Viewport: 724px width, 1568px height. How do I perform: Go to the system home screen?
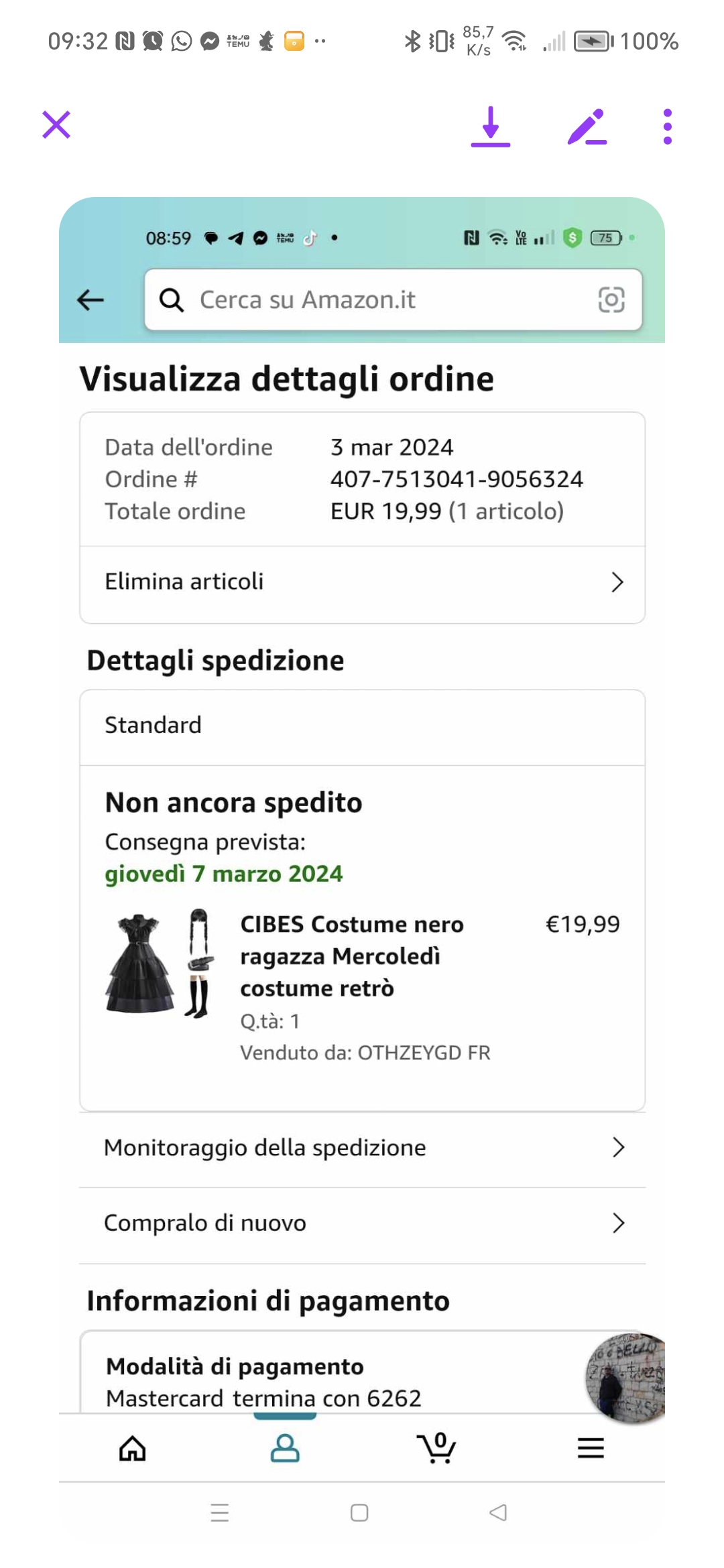[359, 1512]
